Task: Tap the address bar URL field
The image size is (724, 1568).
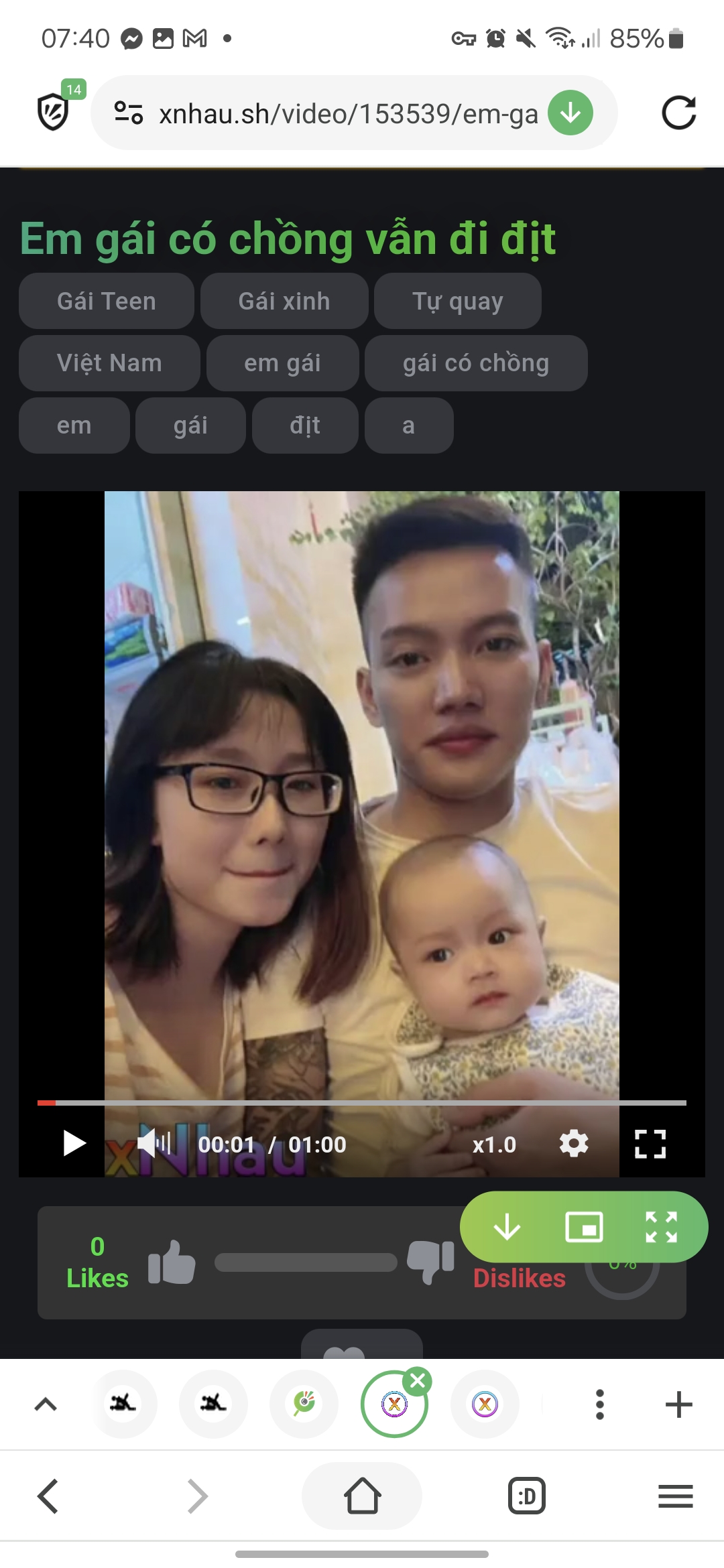Action: coord(347,114)
